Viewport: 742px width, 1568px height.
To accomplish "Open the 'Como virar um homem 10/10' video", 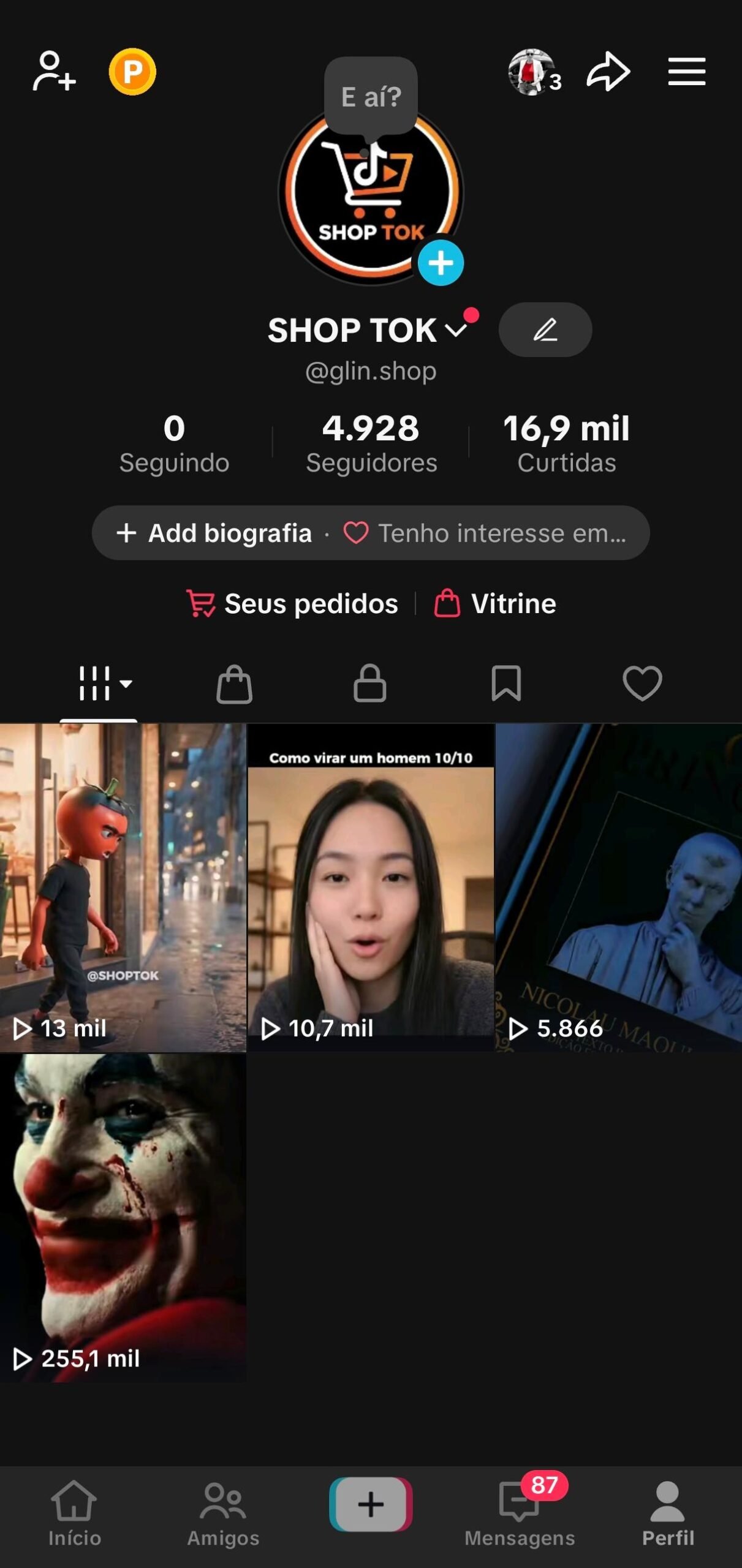I will pyautogui.click(x=370, y=888).
